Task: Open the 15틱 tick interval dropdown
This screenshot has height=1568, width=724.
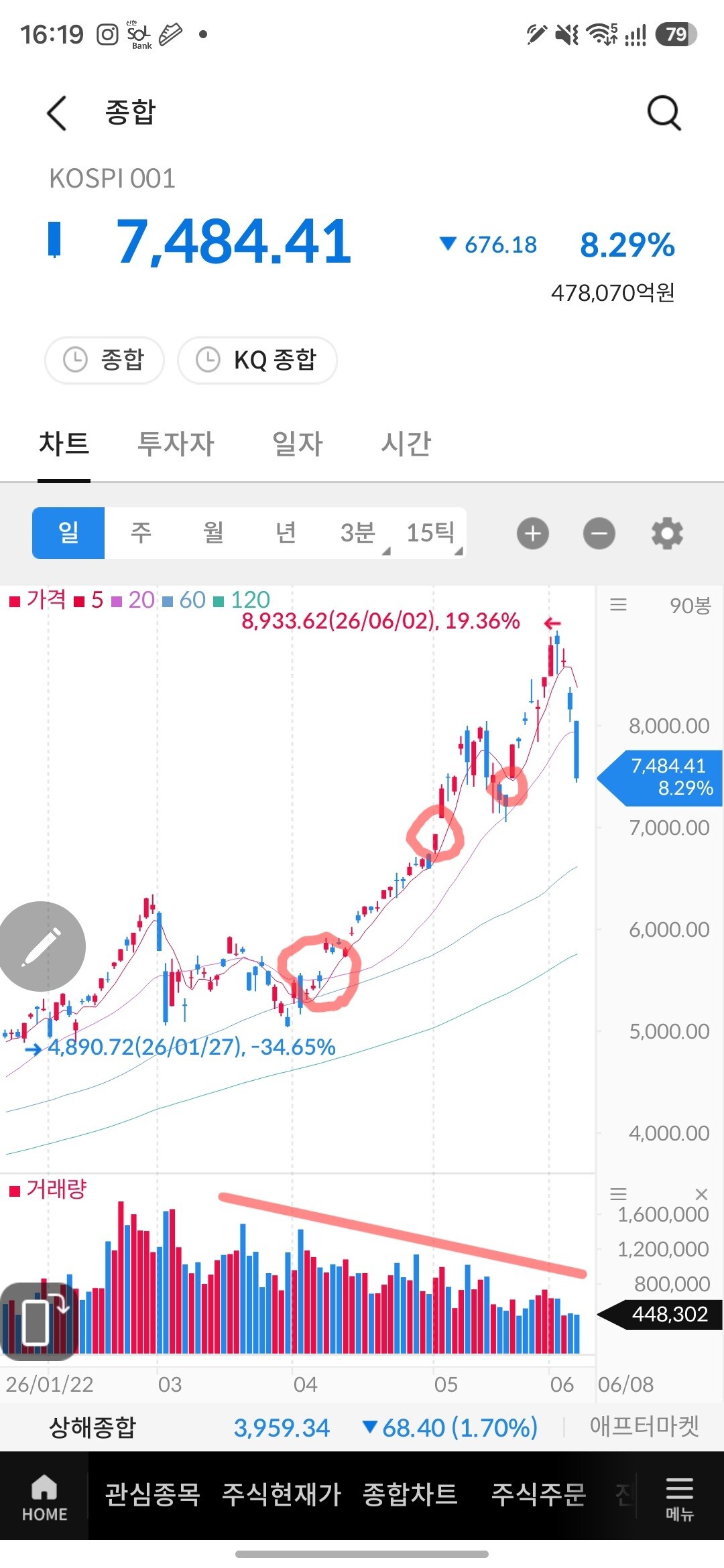Action: [431, 533]
